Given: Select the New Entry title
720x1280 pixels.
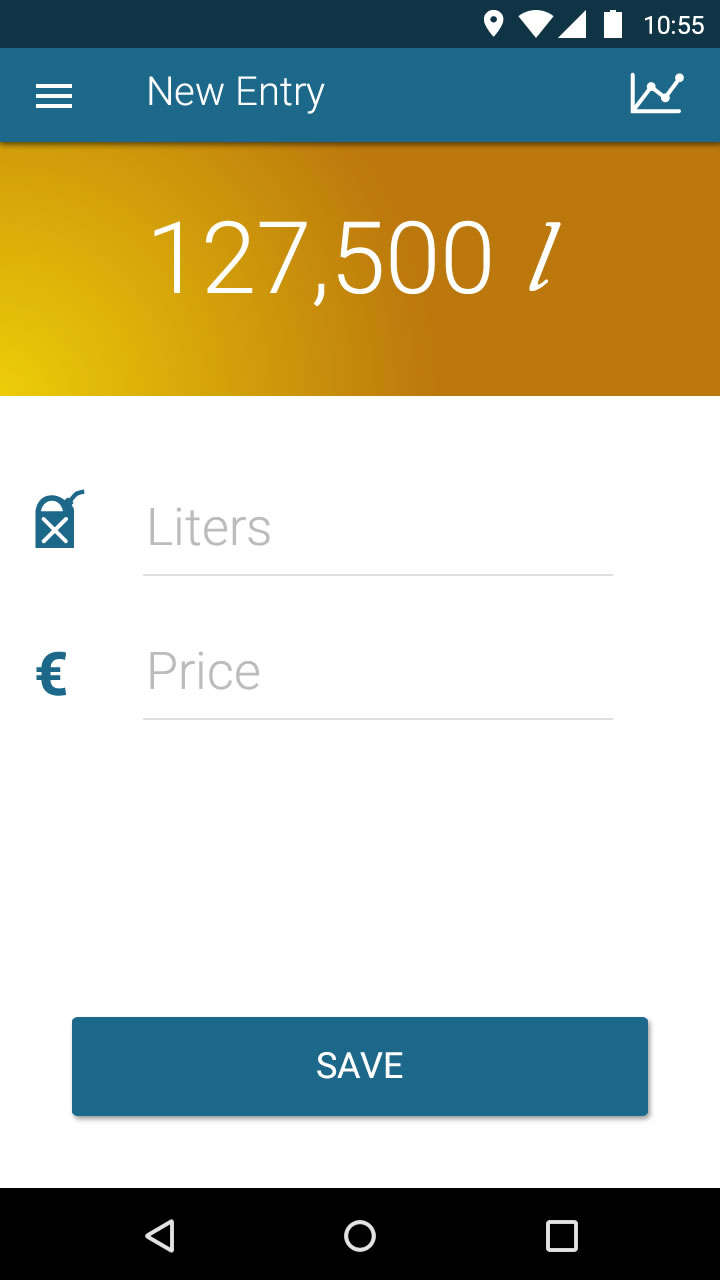Looking at the screenshot, I should [x=235, y=91].
